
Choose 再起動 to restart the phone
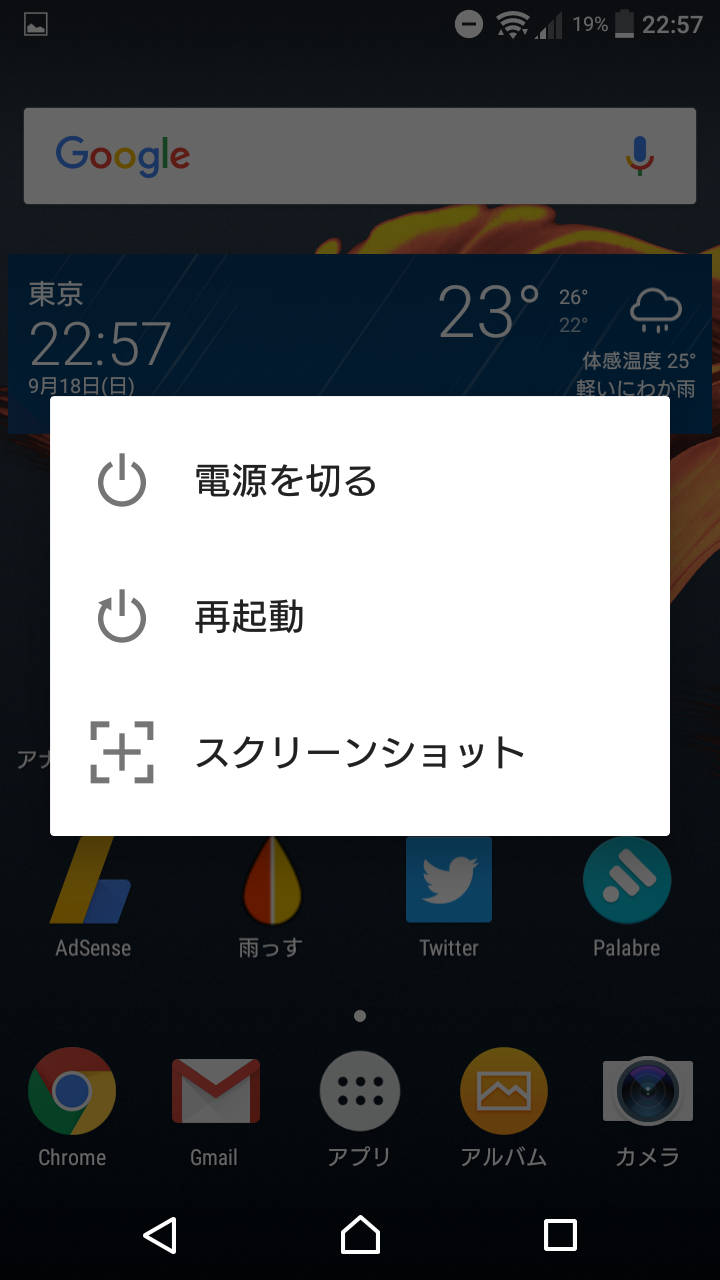tap(250, 618)
